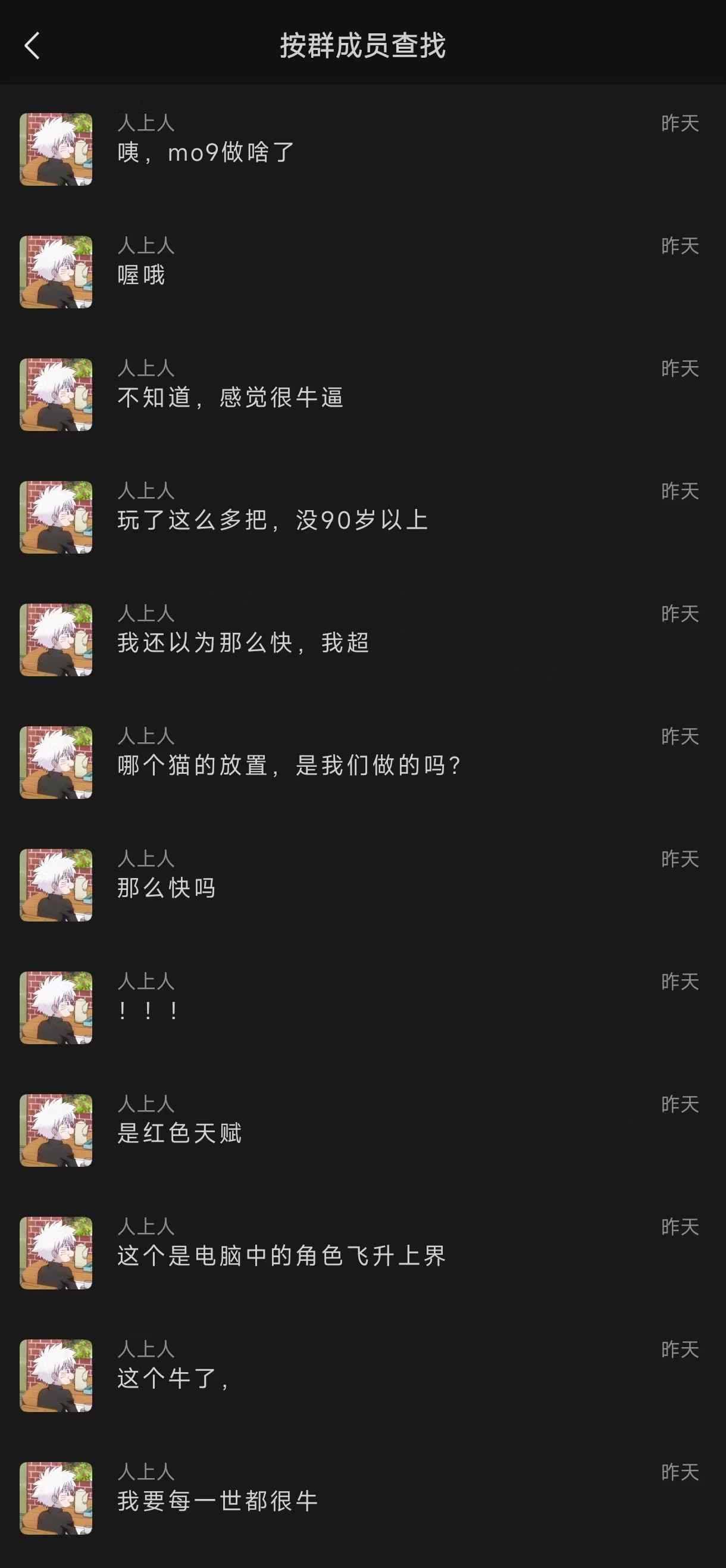Open message "咦，mo9做啥了"
The height and width of the screenshot is (1568, 726).
[x=362, y=149]
